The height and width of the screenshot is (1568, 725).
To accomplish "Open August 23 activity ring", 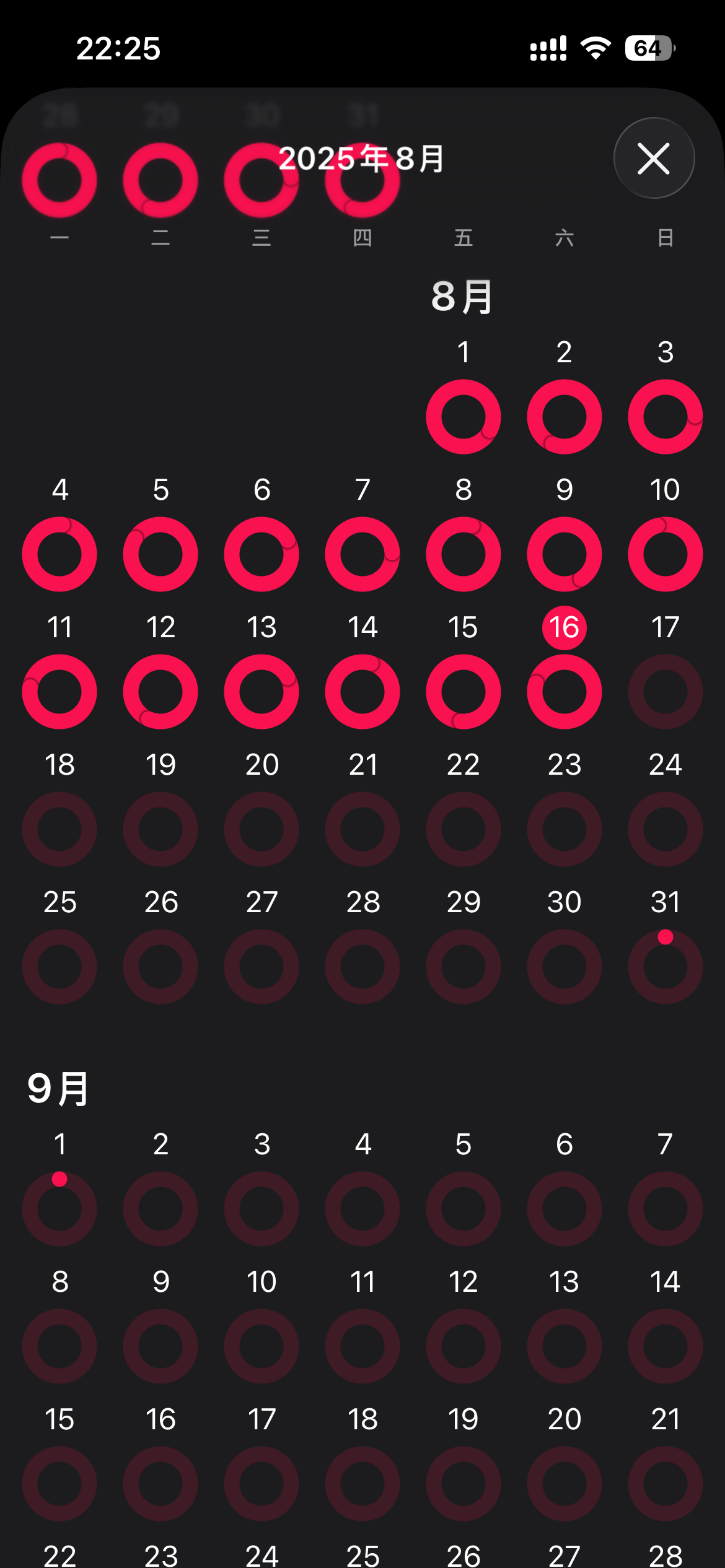I will coord(564,829).
